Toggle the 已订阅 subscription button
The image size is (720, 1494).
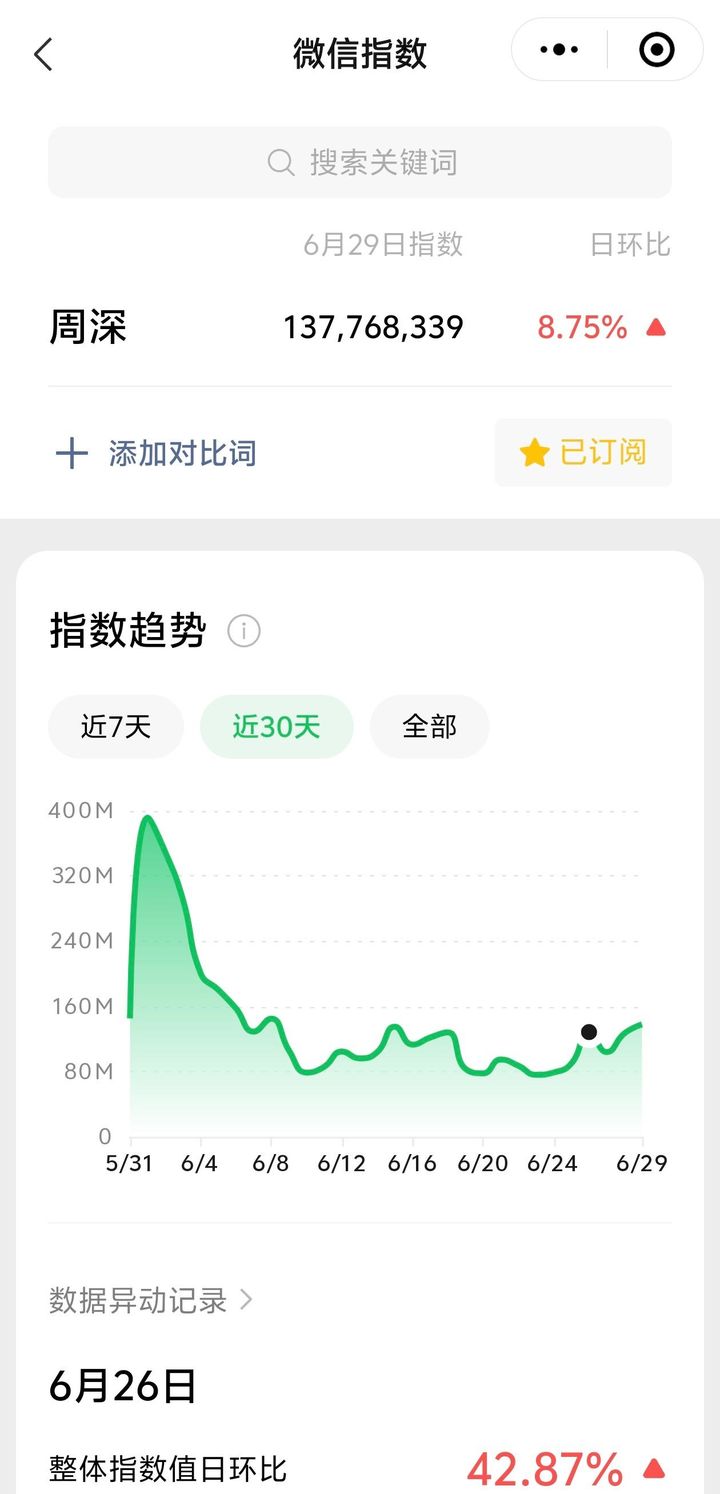tap(583, 453)
